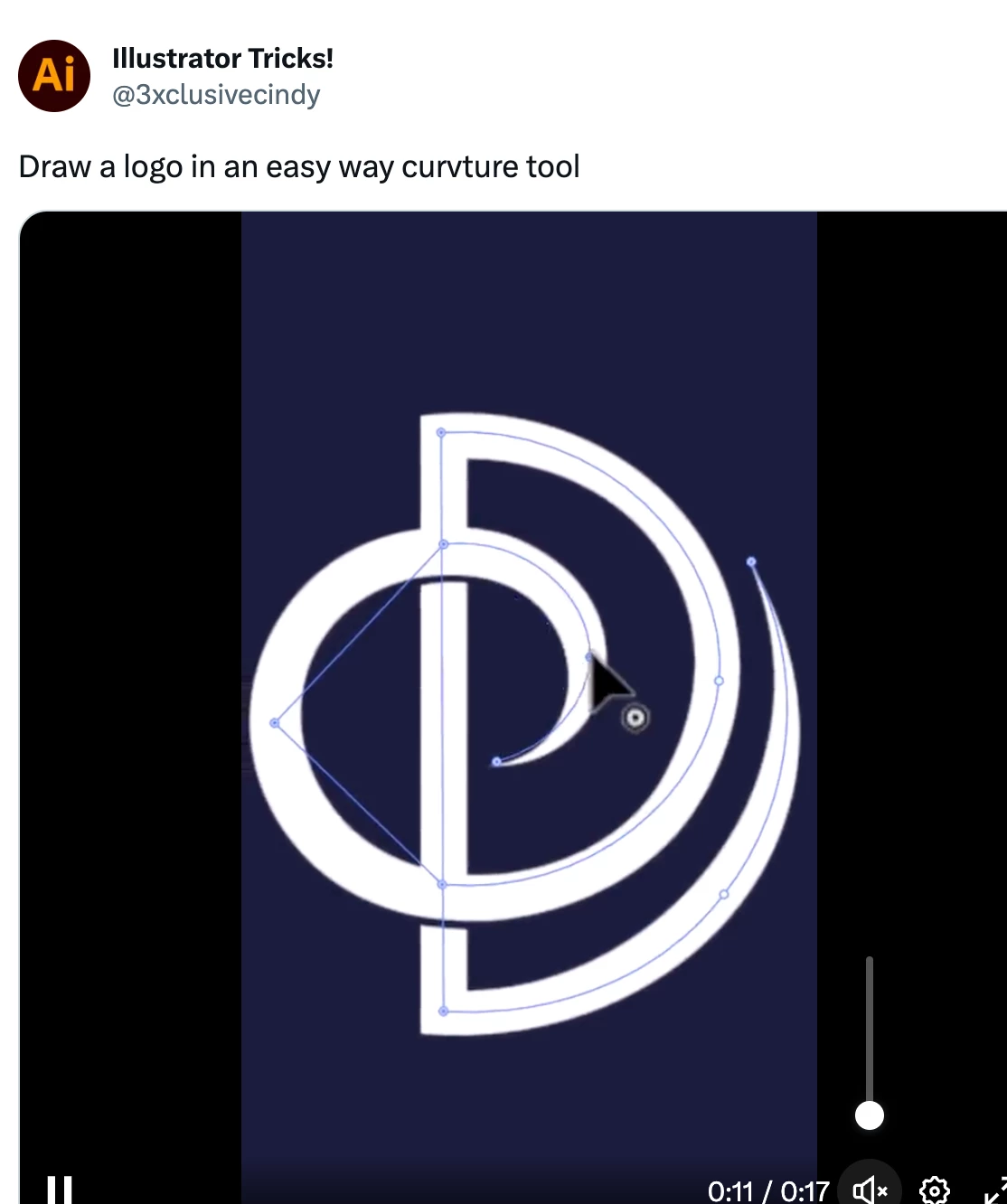1007x1204 pixels.
Task: Open video settings gear
Action: click(x=934, y=1190)
